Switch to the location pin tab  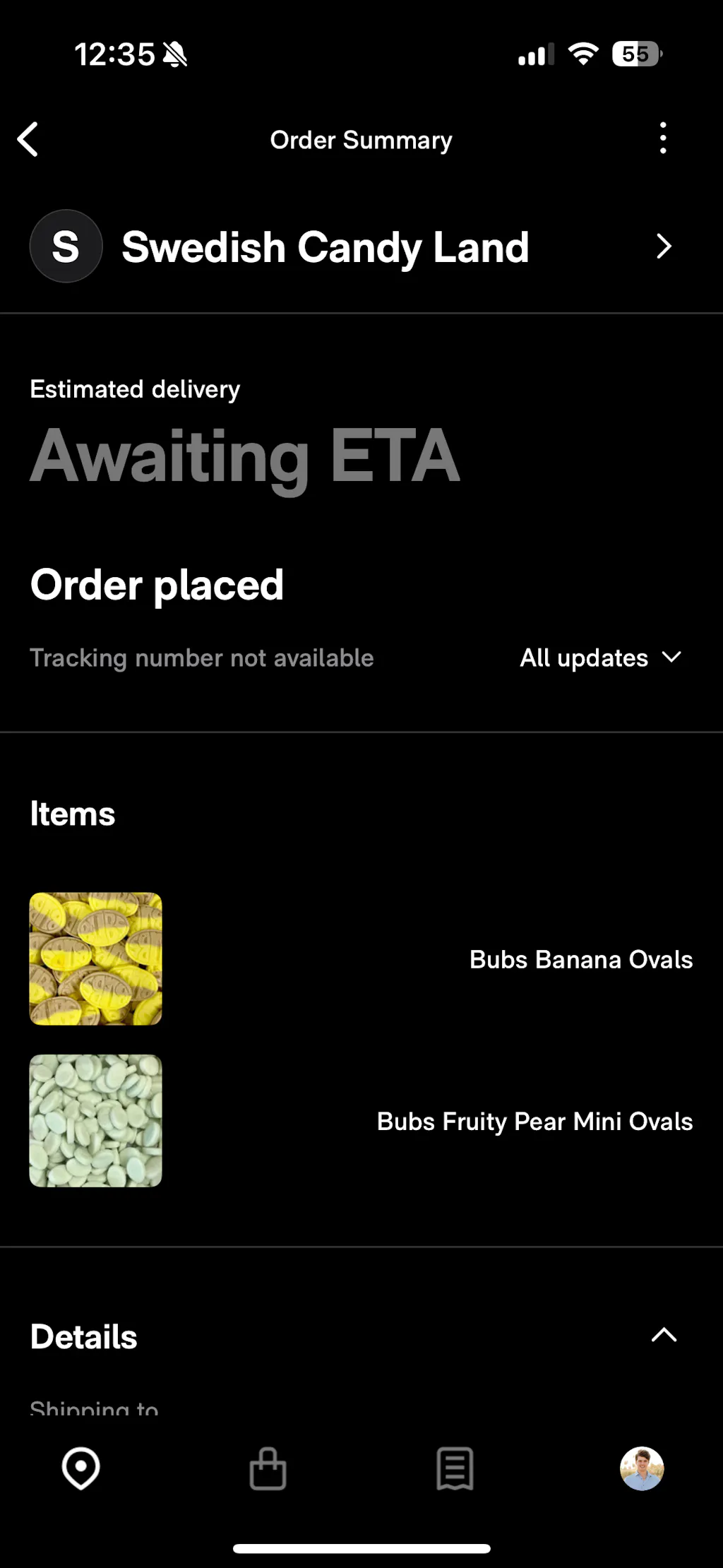click(81, 1468)
